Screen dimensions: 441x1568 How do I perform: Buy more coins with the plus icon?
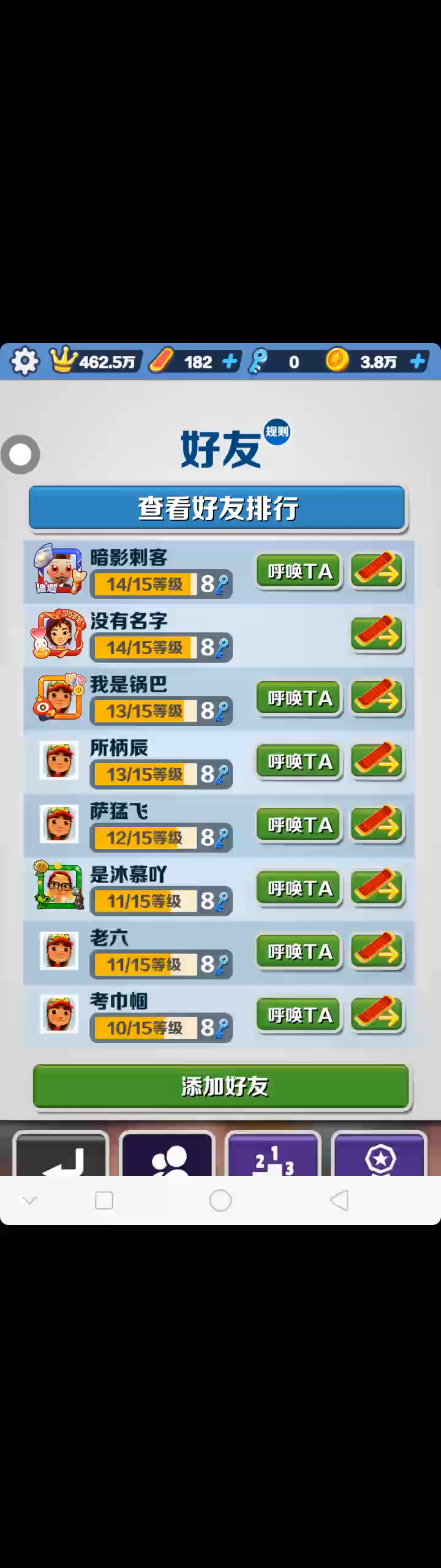[x=418, y=362]
